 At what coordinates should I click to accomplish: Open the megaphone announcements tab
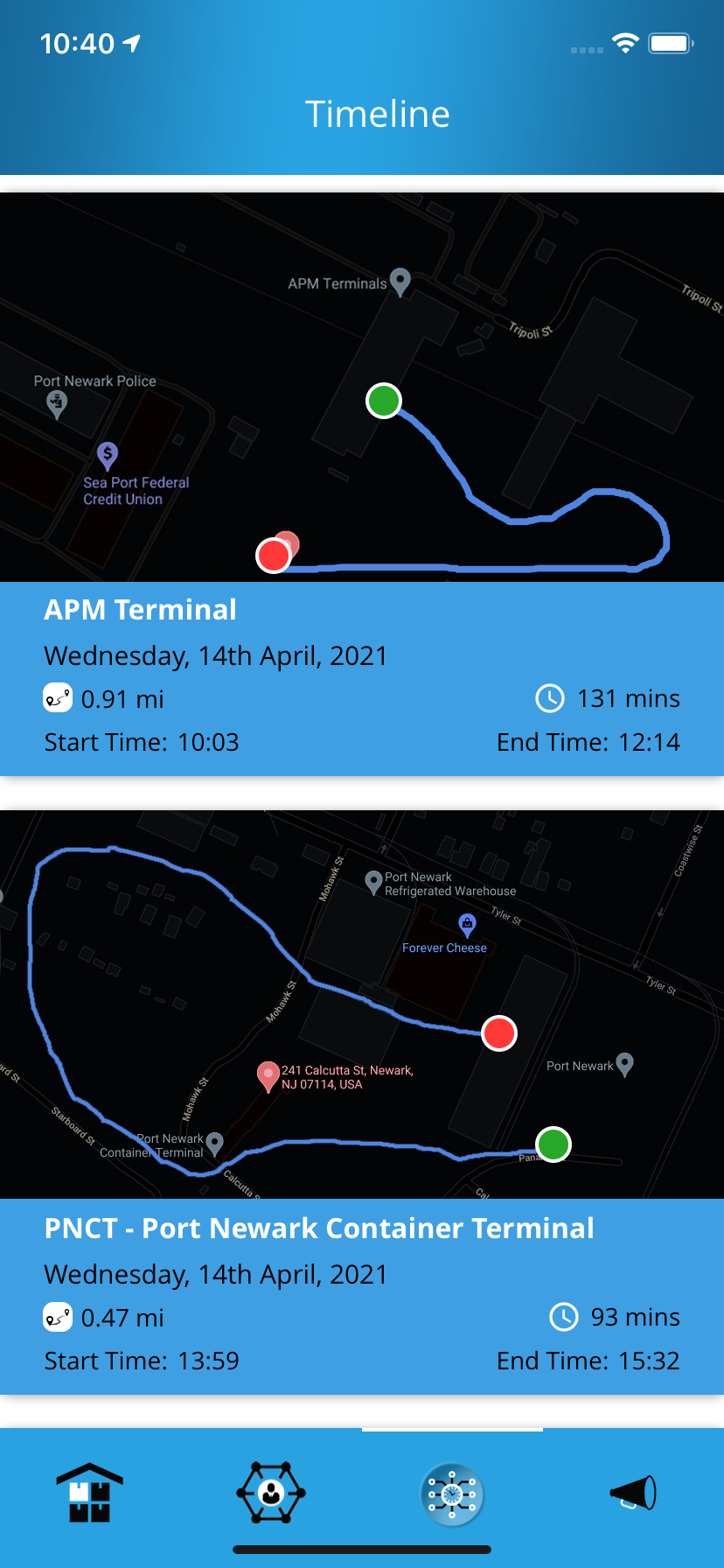click(633, 1494)
